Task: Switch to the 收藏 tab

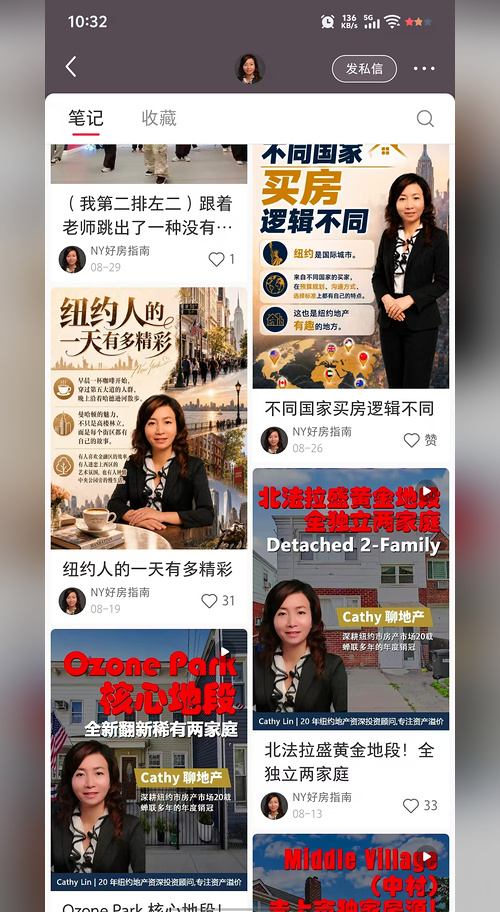Action: click(x=159, y=118)
